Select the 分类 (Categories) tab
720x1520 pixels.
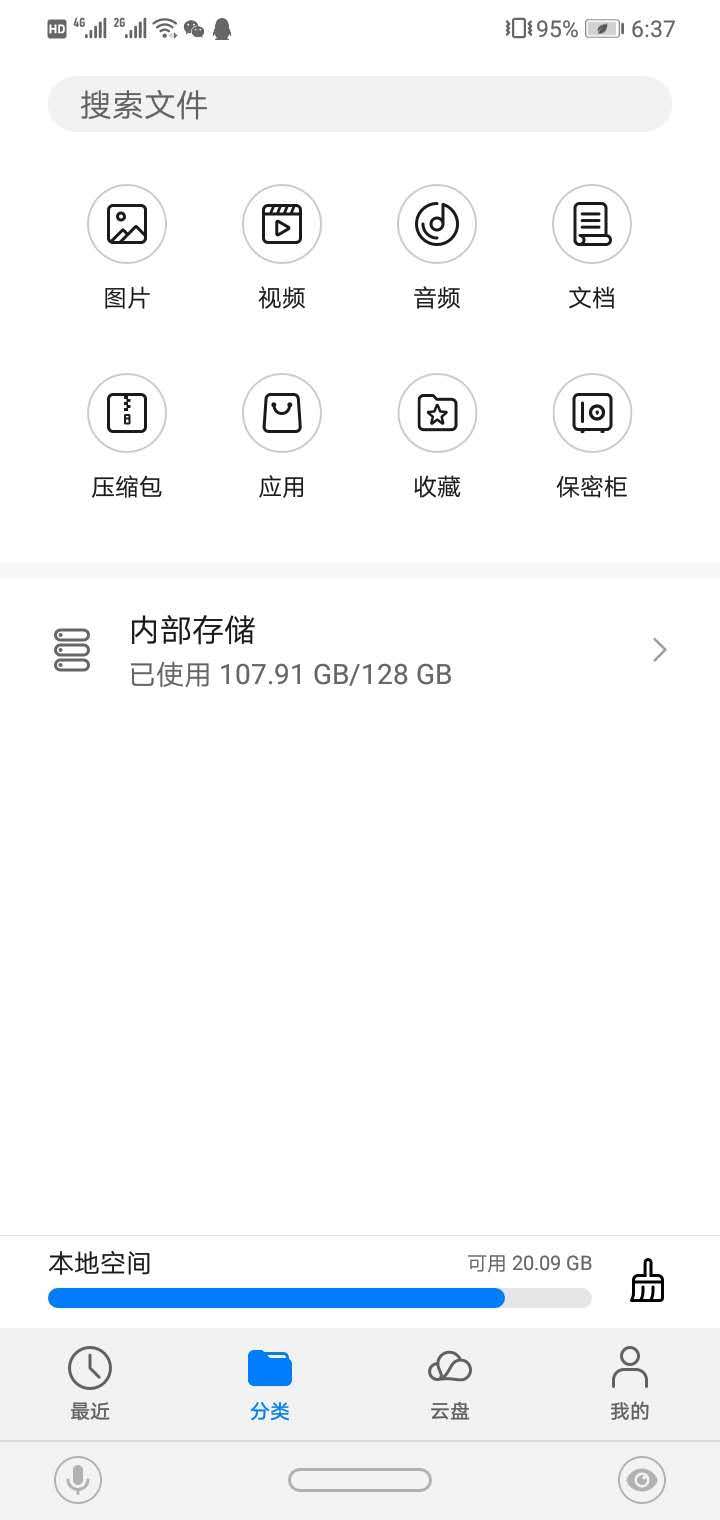(269, 1385)
